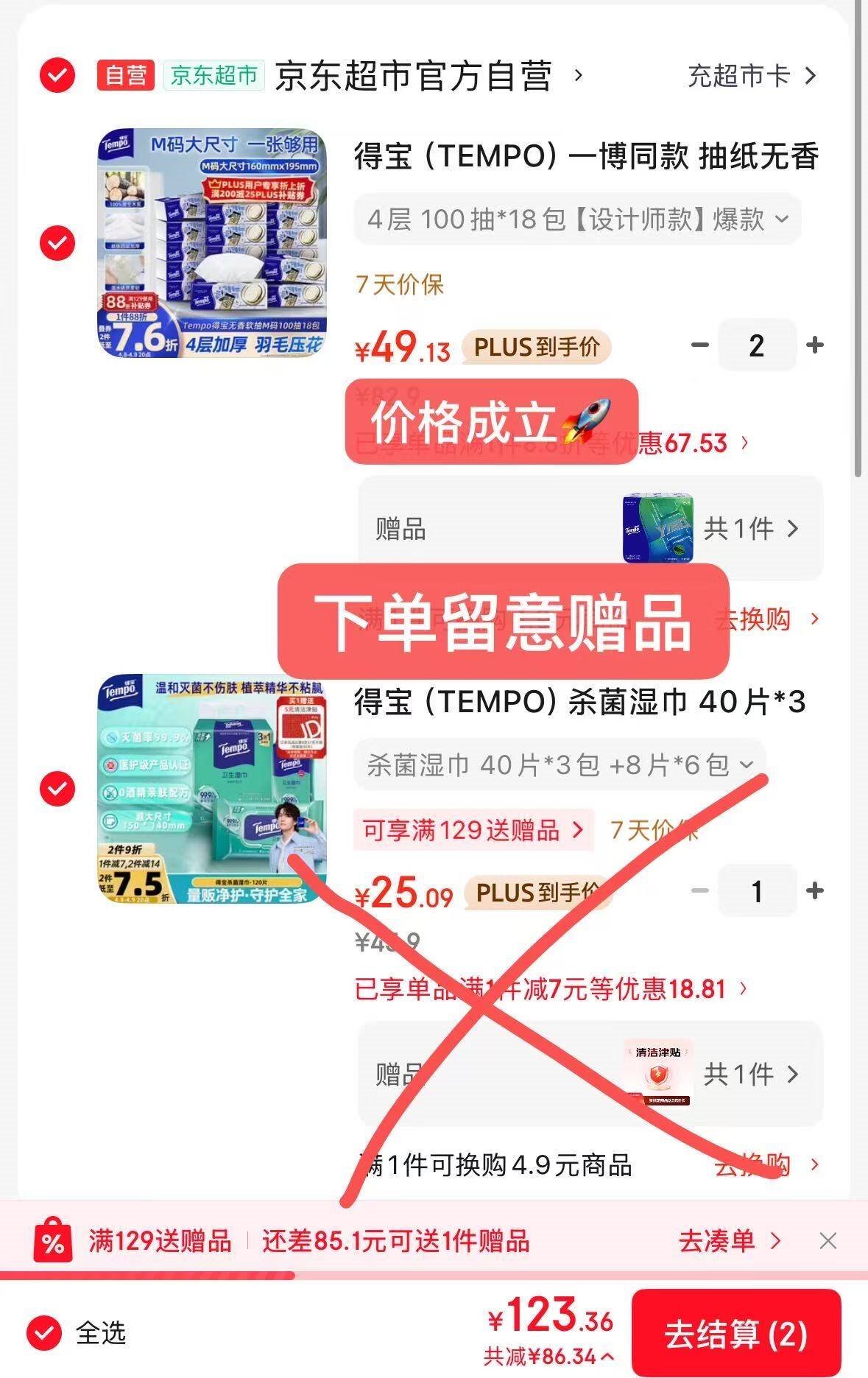Tap the 可享满129送赠品 promotion tag
Viewport: 868px width, 1378px height.
(x=473, y=831)
